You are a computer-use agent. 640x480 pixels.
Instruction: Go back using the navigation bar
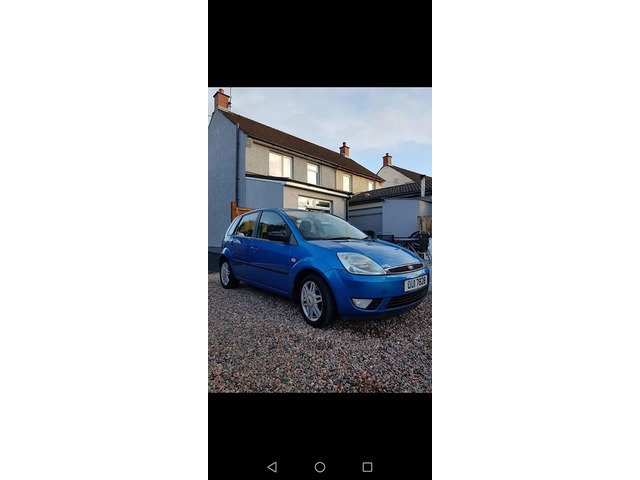tap(272, 467)
